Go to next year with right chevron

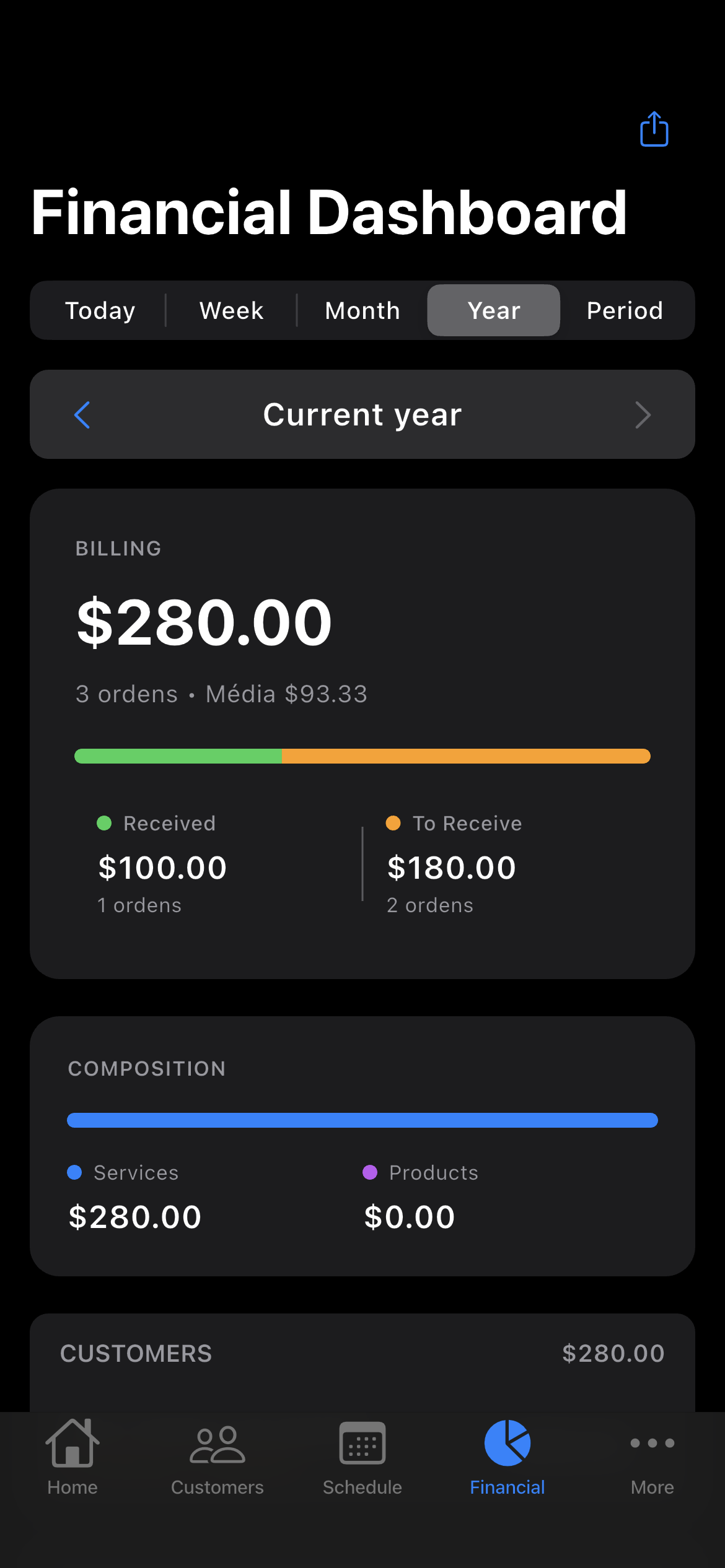pos(643,415)
